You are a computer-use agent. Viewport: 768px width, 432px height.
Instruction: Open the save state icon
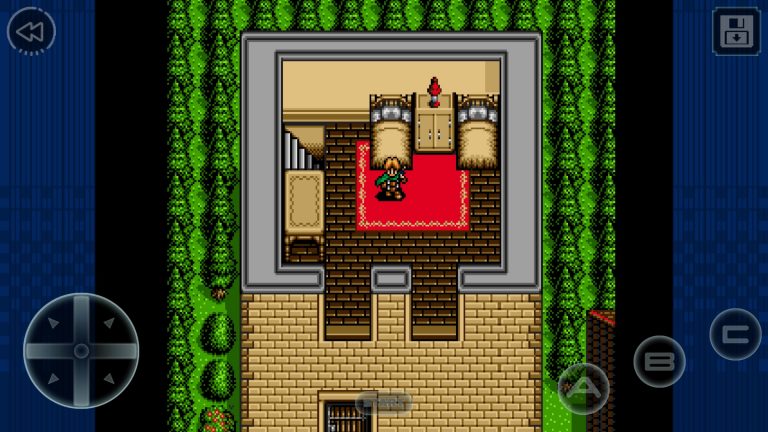click(736, 31)
